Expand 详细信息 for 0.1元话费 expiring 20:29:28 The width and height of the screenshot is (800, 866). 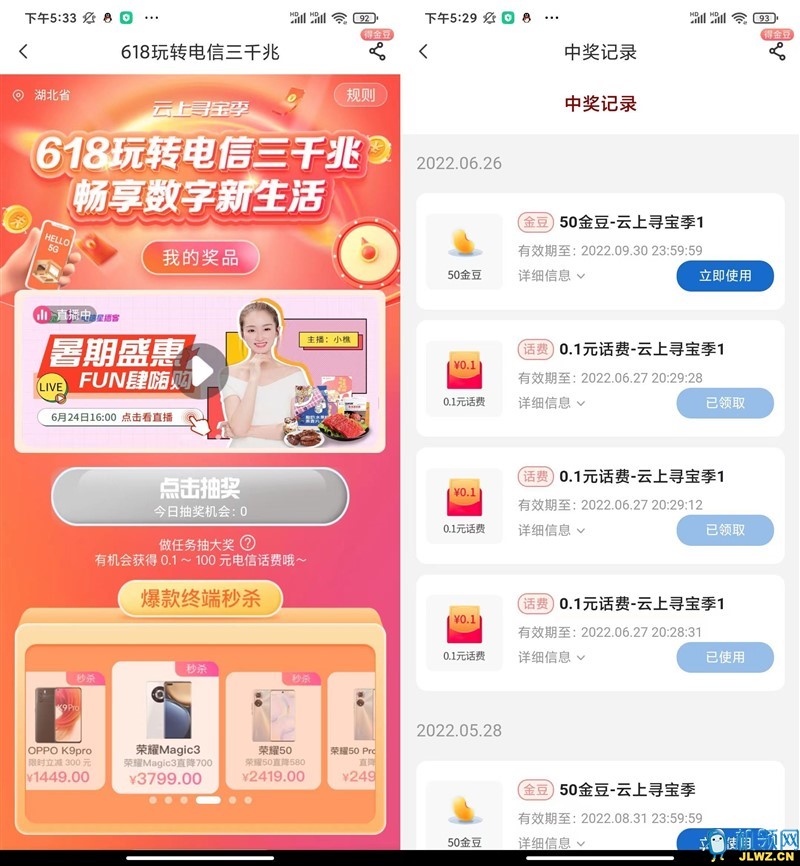point(551,402)
